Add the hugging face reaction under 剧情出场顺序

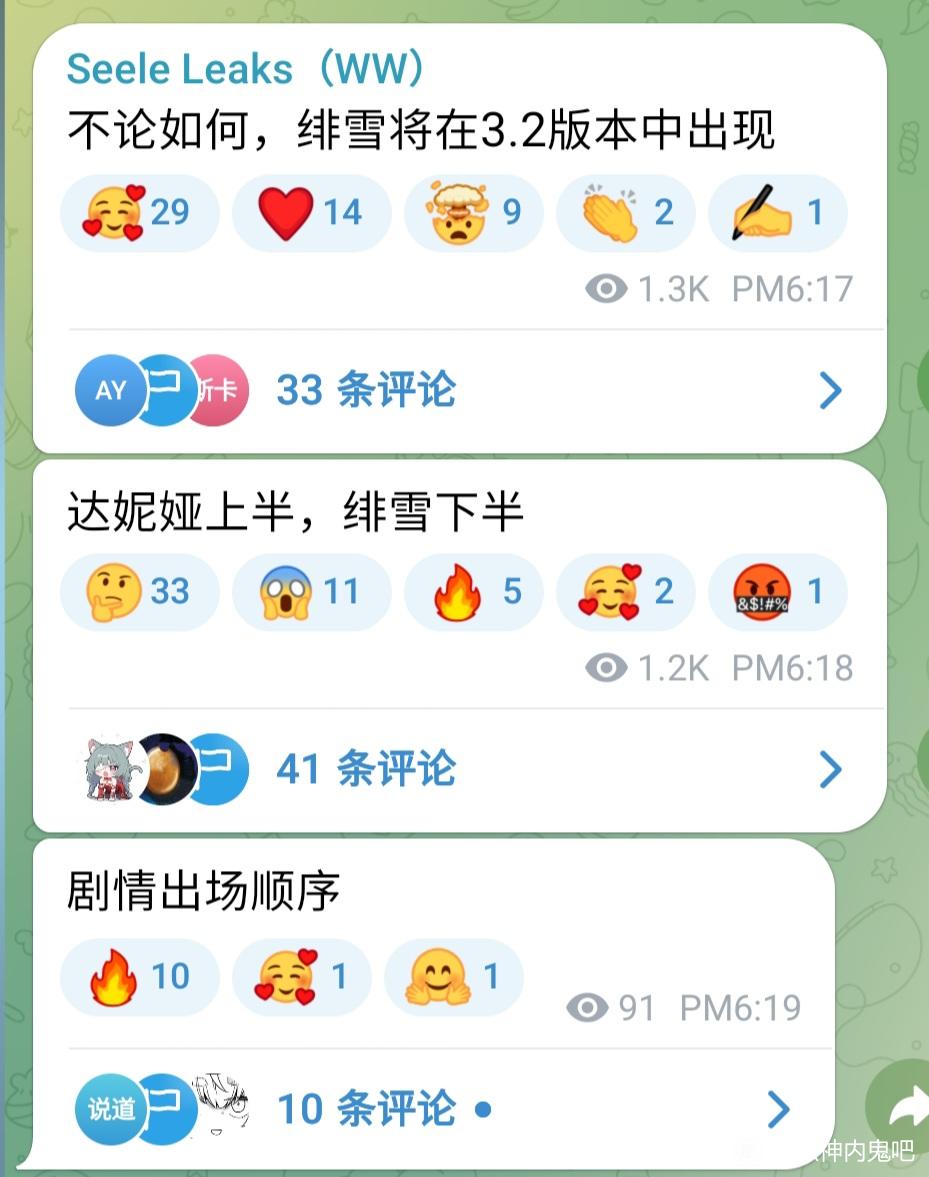(453, 977)
